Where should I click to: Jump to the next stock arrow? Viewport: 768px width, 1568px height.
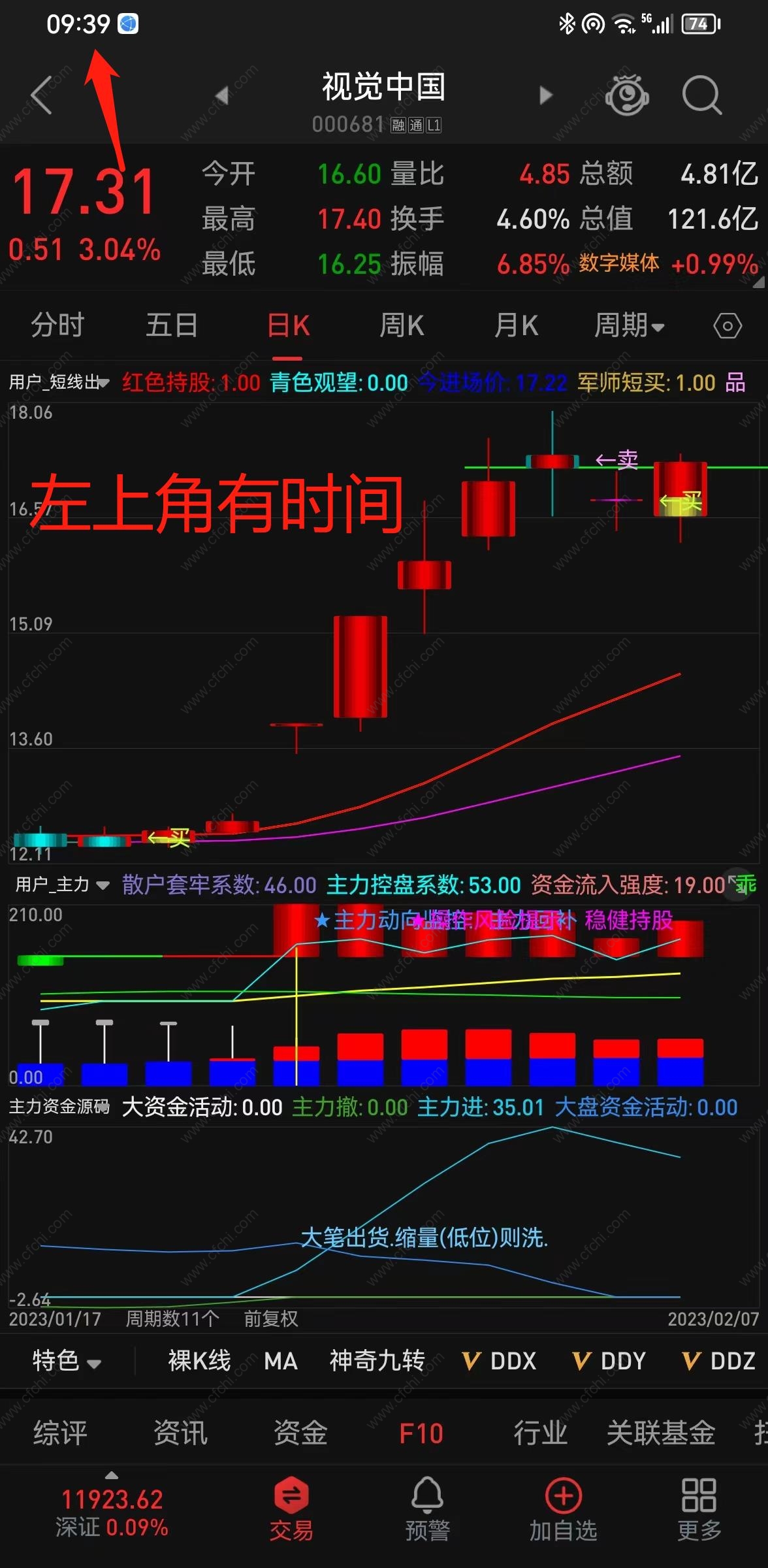point(545,95)
